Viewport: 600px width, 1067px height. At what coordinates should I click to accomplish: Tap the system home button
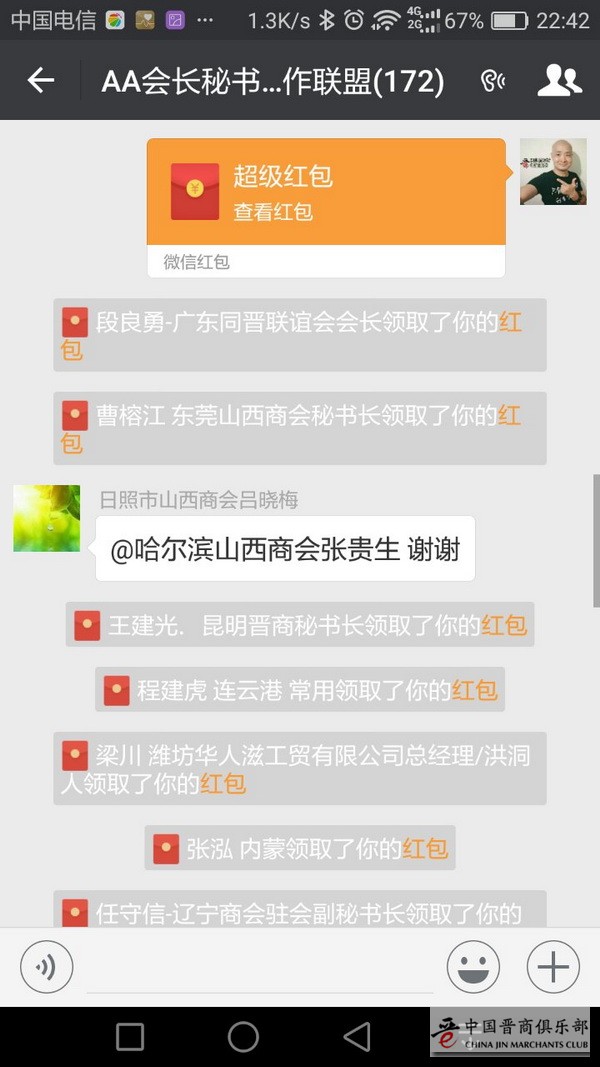[243, 1037]
